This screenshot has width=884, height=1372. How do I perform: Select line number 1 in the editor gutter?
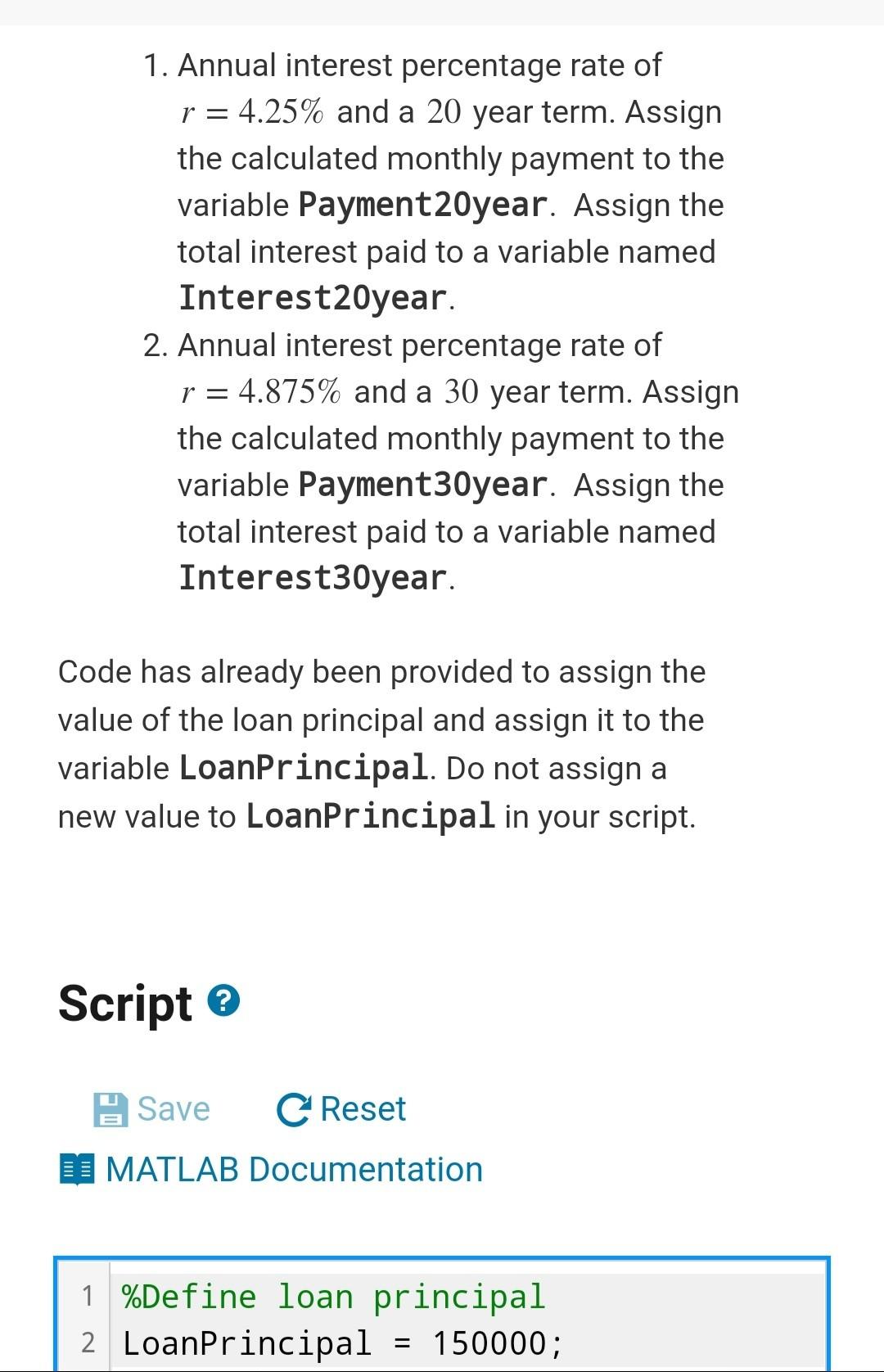coord(88,1298)
